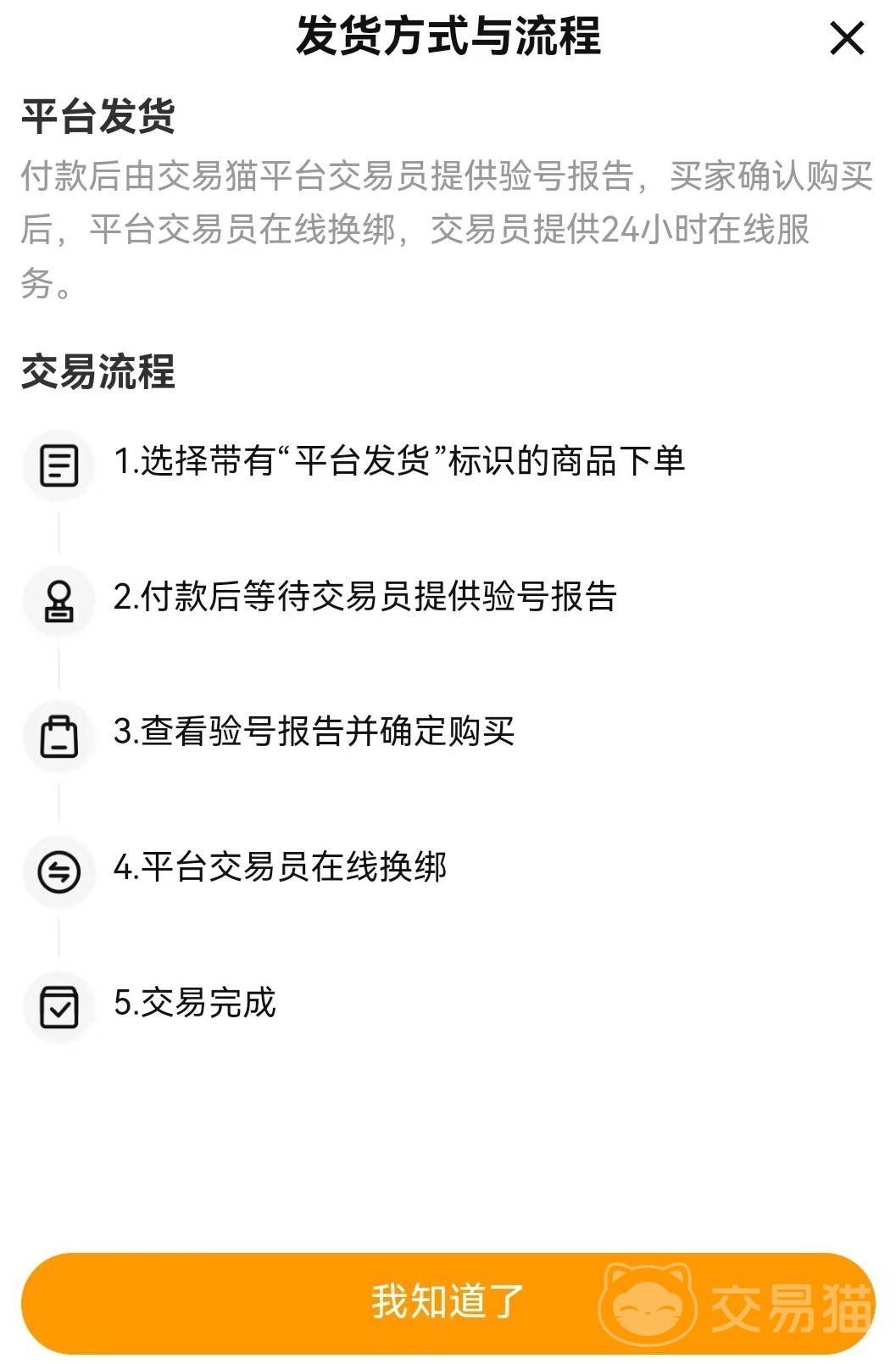
Task: Tap the 我知道了 button
Action: tap(448, 1302)
